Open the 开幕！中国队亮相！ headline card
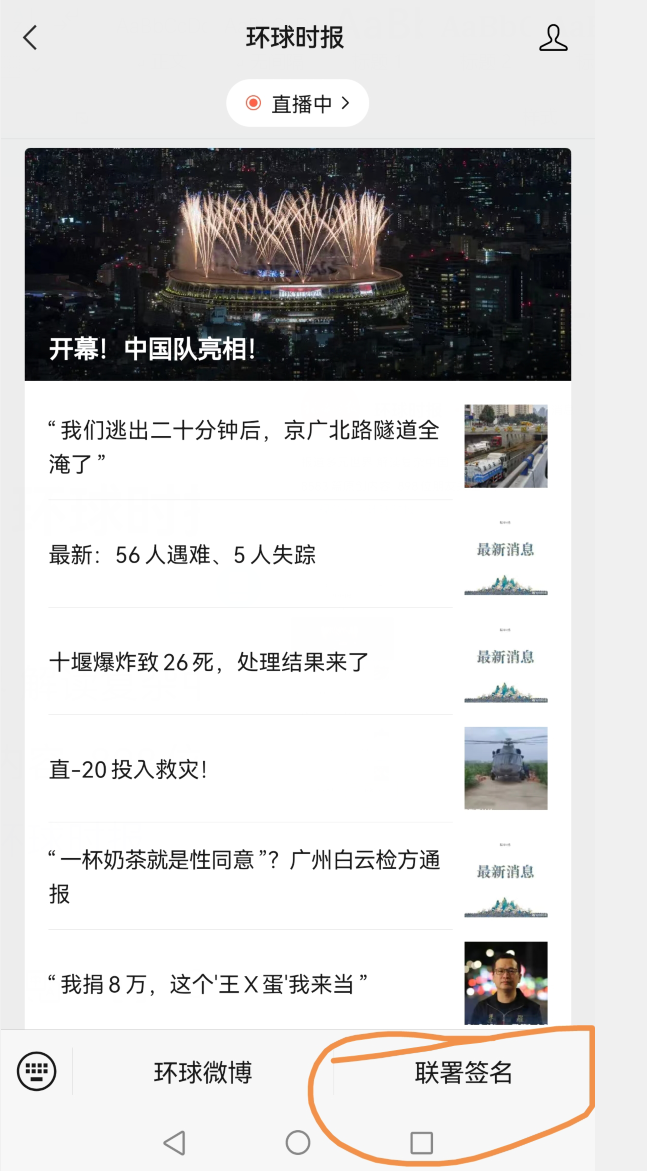Viewport: 647px width, 1171px height. pos(297,264)
